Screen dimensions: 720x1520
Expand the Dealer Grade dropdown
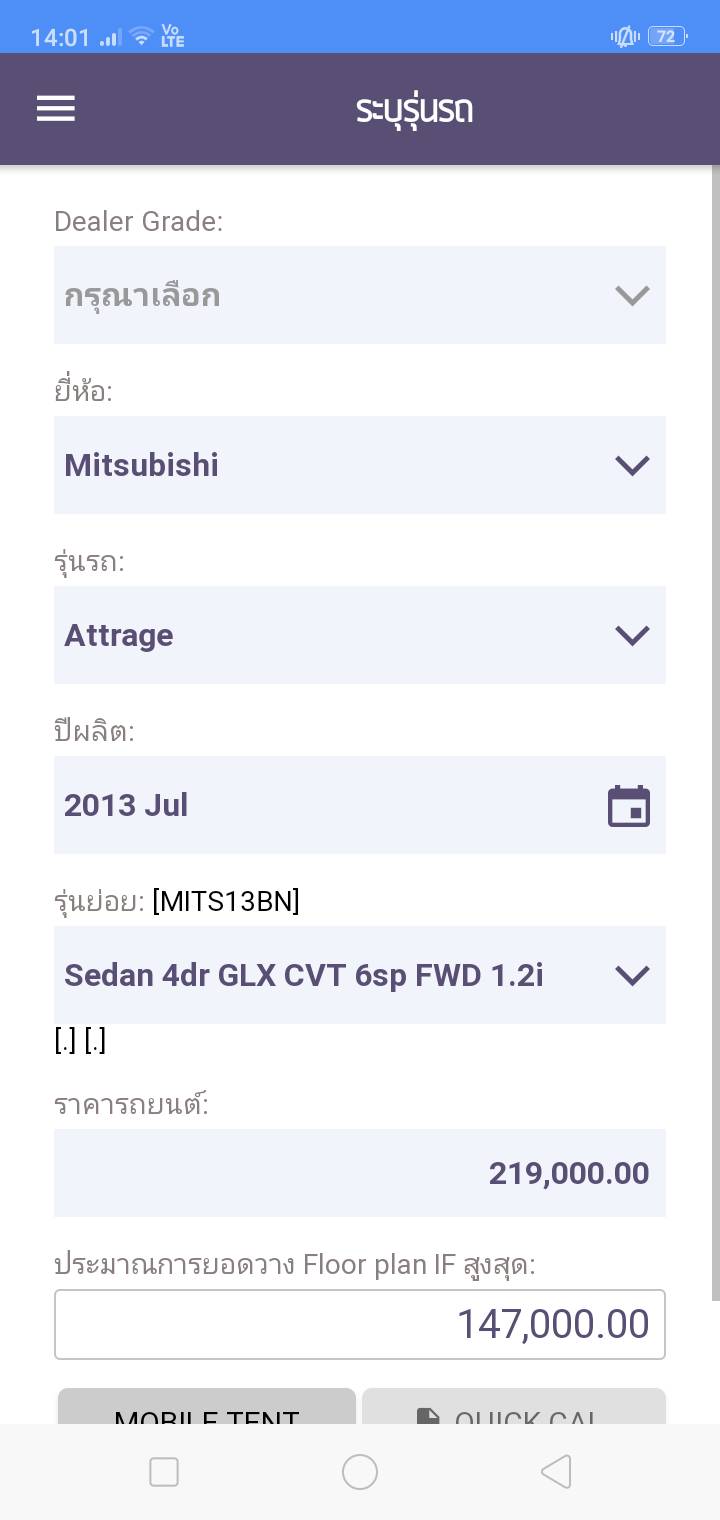[x=359, y=295]
